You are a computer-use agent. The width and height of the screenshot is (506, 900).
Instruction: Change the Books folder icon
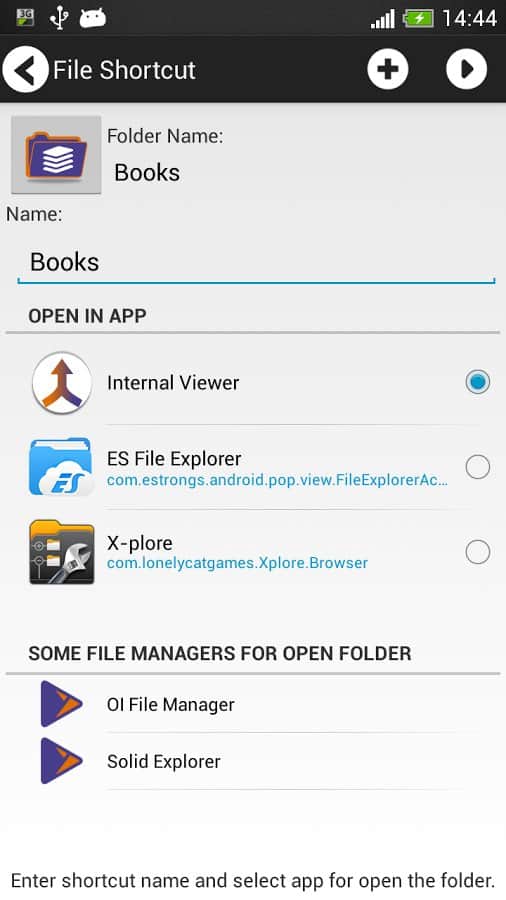coord(56,155)
